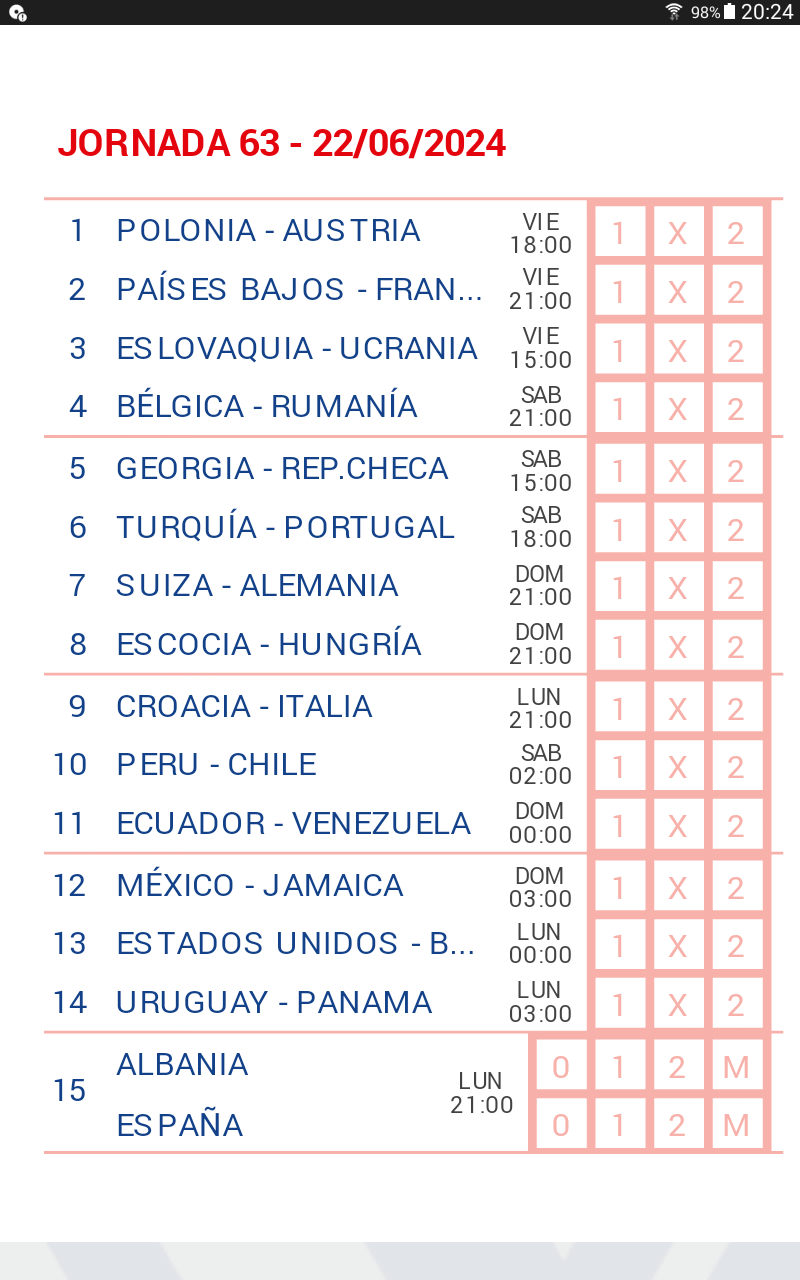Choose 1 for Bélgica - Rumanía
This screenshot has width=800, height=1280.
point(619,408)
